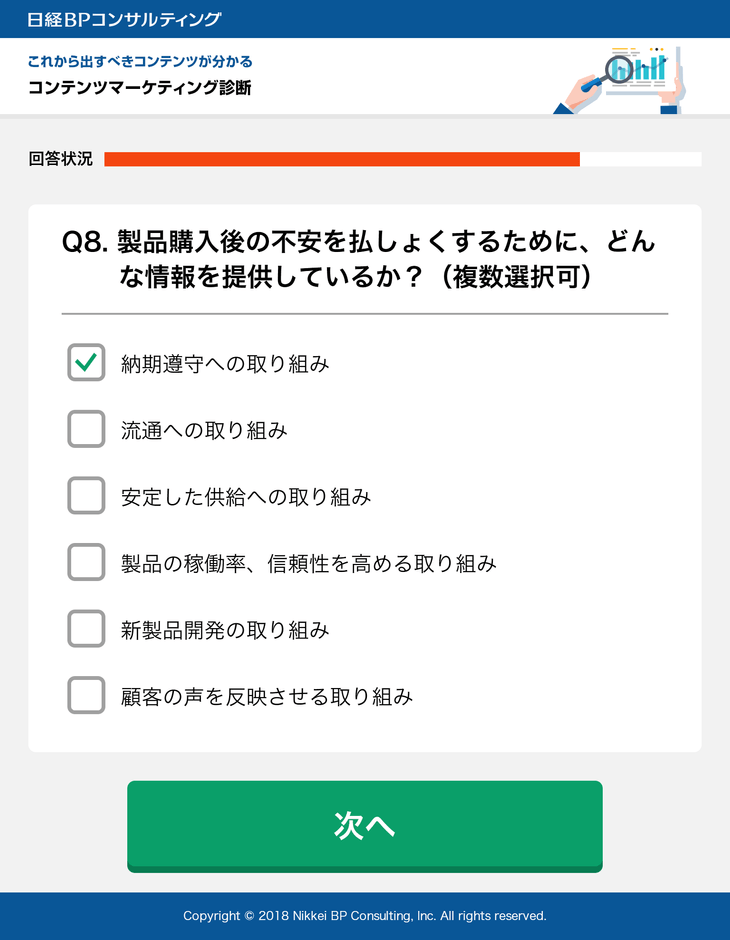
Task: Check 新製品開発の取り組み
Action: [x=86, y=629]
